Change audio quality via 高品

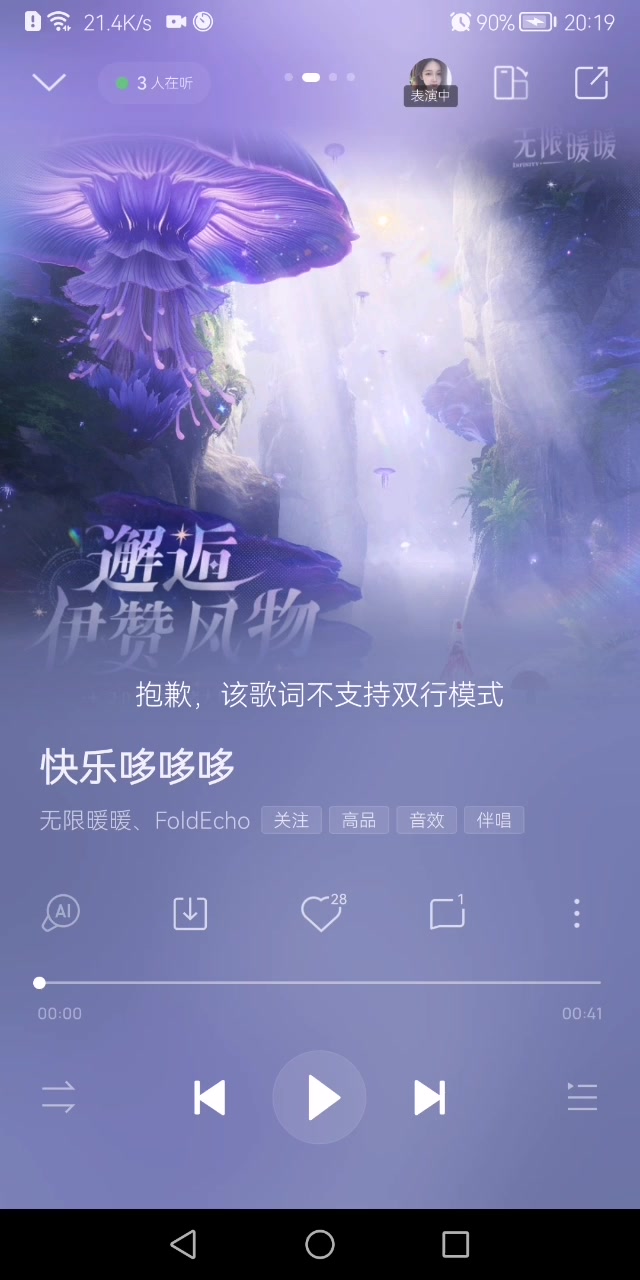359,820
